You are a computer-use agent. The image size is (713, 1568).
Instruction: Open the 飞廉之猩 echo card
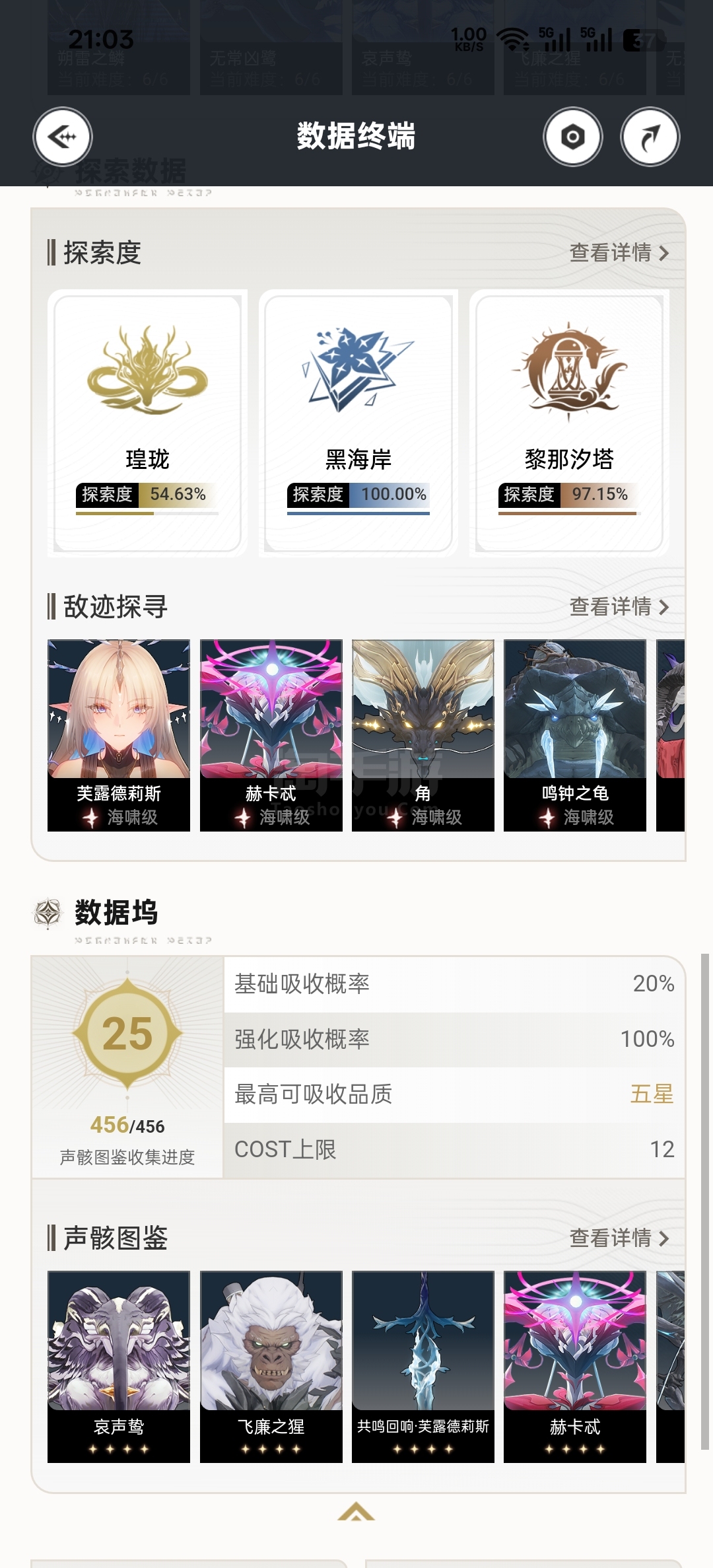tap(271, 1367)
